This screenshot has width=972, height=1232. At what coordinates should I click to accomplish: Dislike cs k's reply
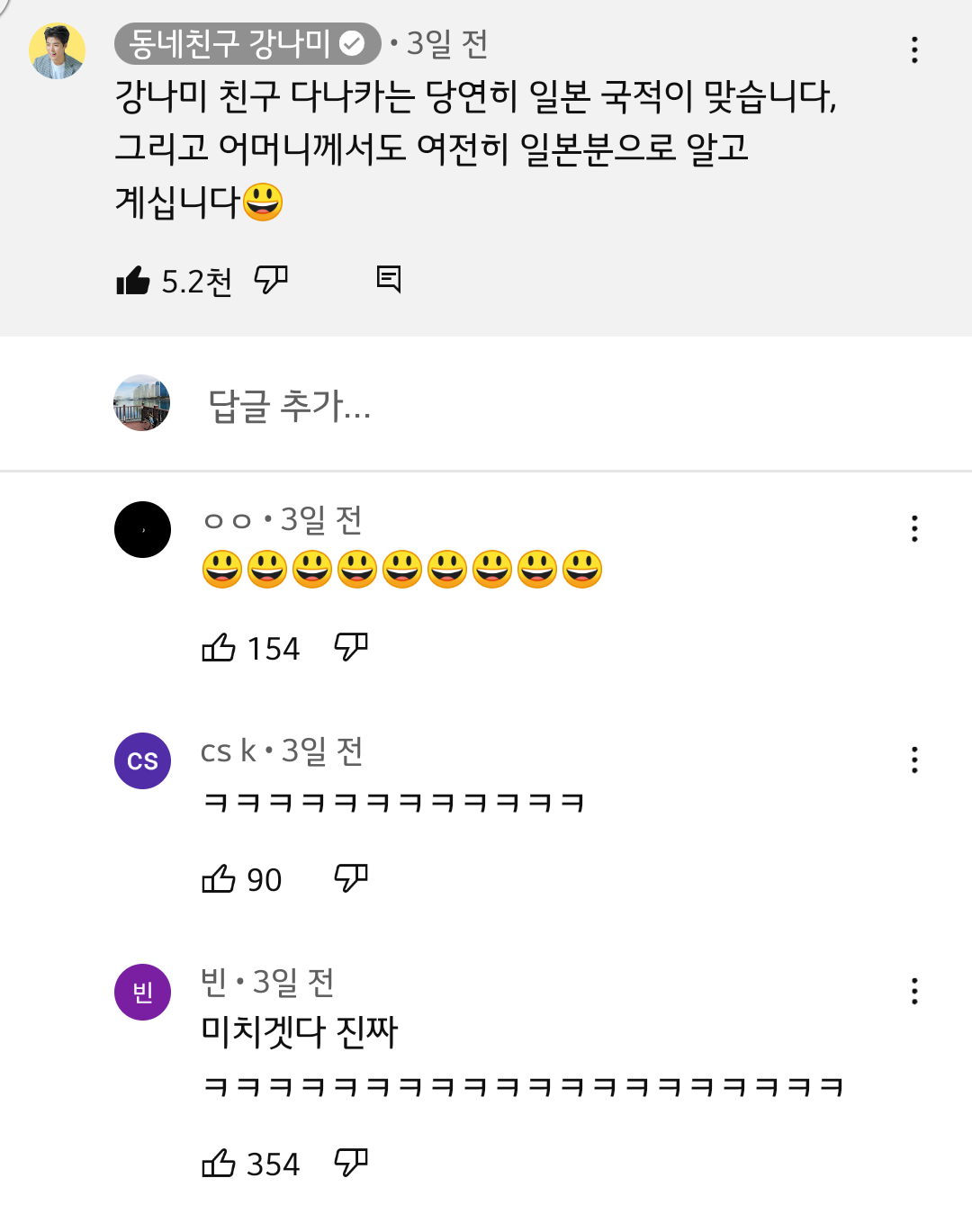(x=351, y=878)
